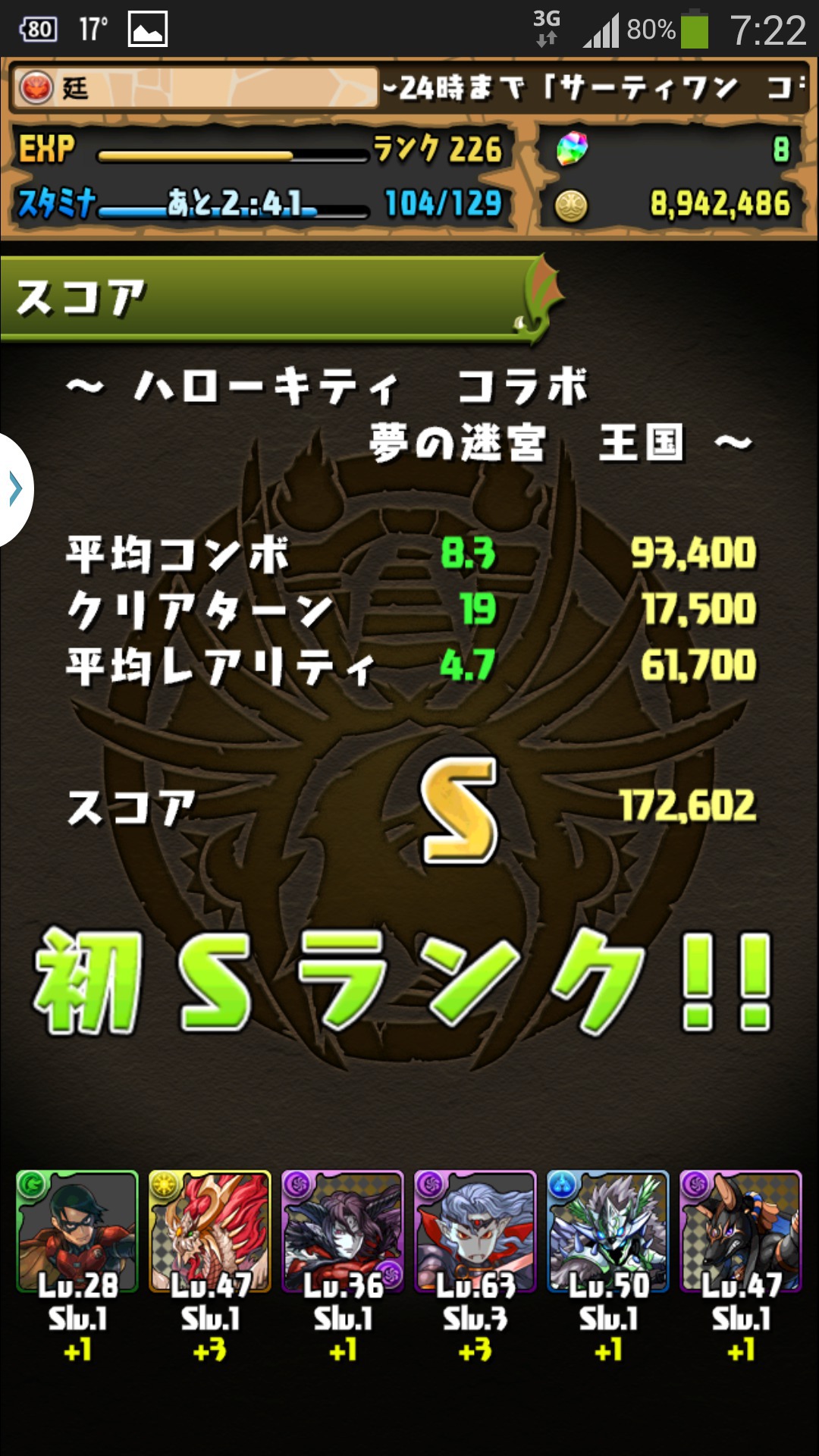Open the side panel arrow handle
The width and height of the screenshot is (819, 1456).
click(x=15, y=489)
